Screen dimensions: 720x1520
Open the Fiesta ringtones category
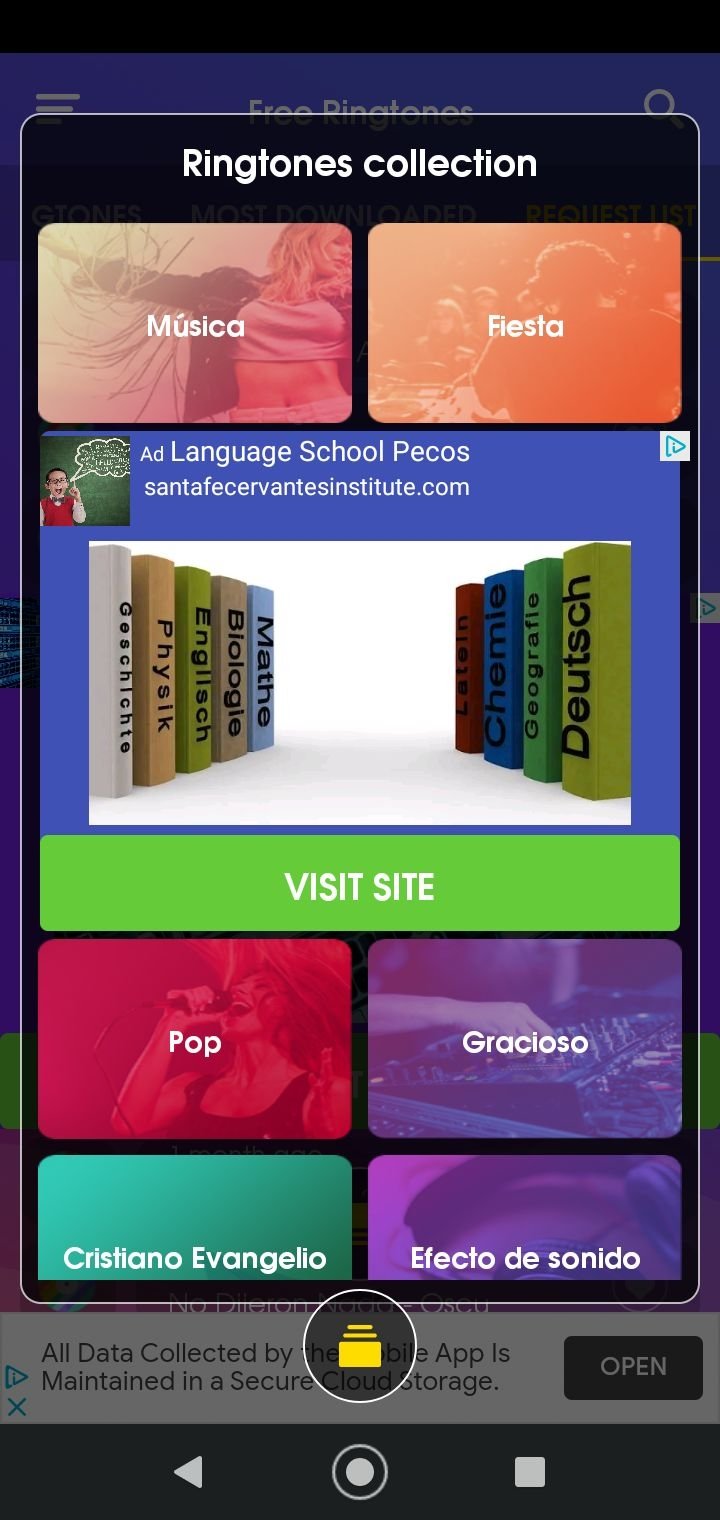point(525,323)
